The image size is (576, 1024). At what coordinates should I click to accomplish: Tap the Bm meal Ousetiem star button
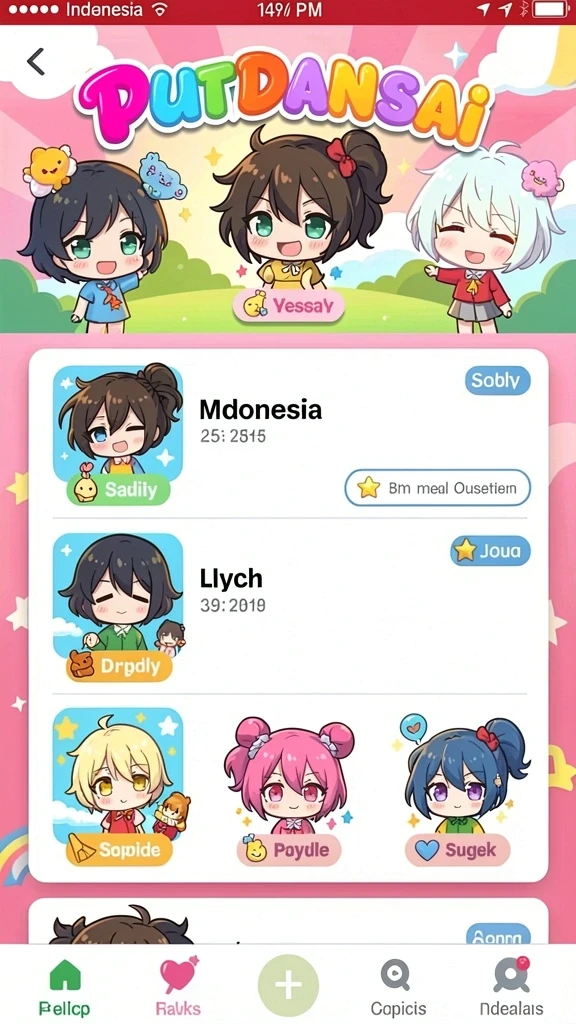(x=438, y=487)
